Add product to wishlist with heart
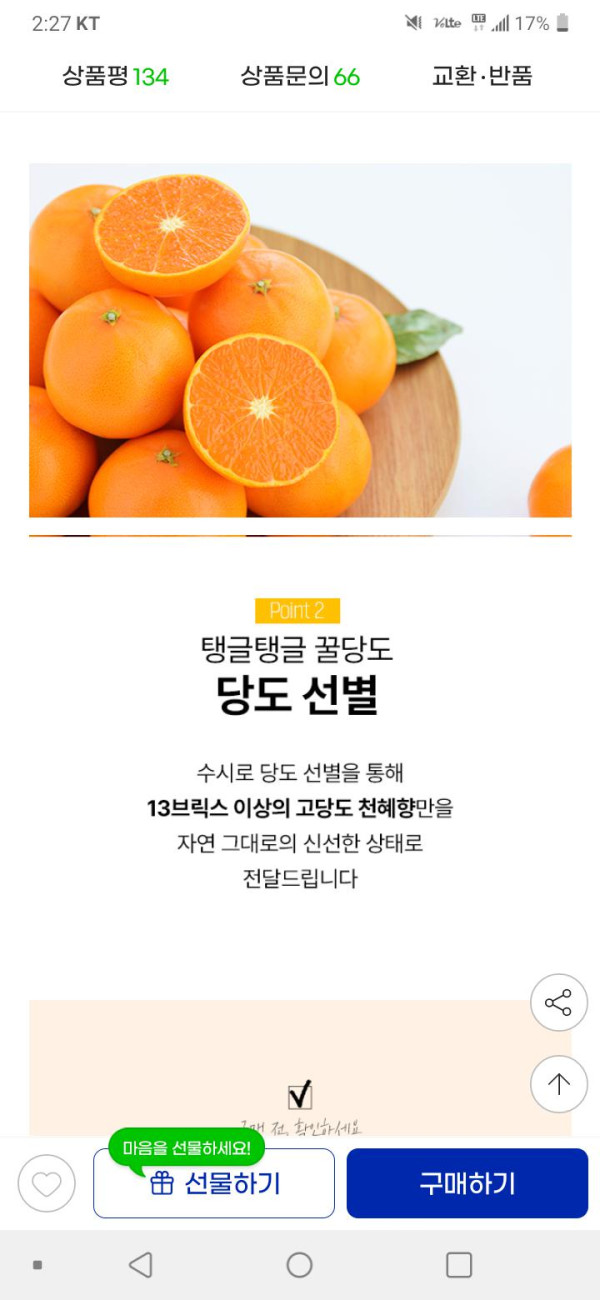 pos(46,1184)
